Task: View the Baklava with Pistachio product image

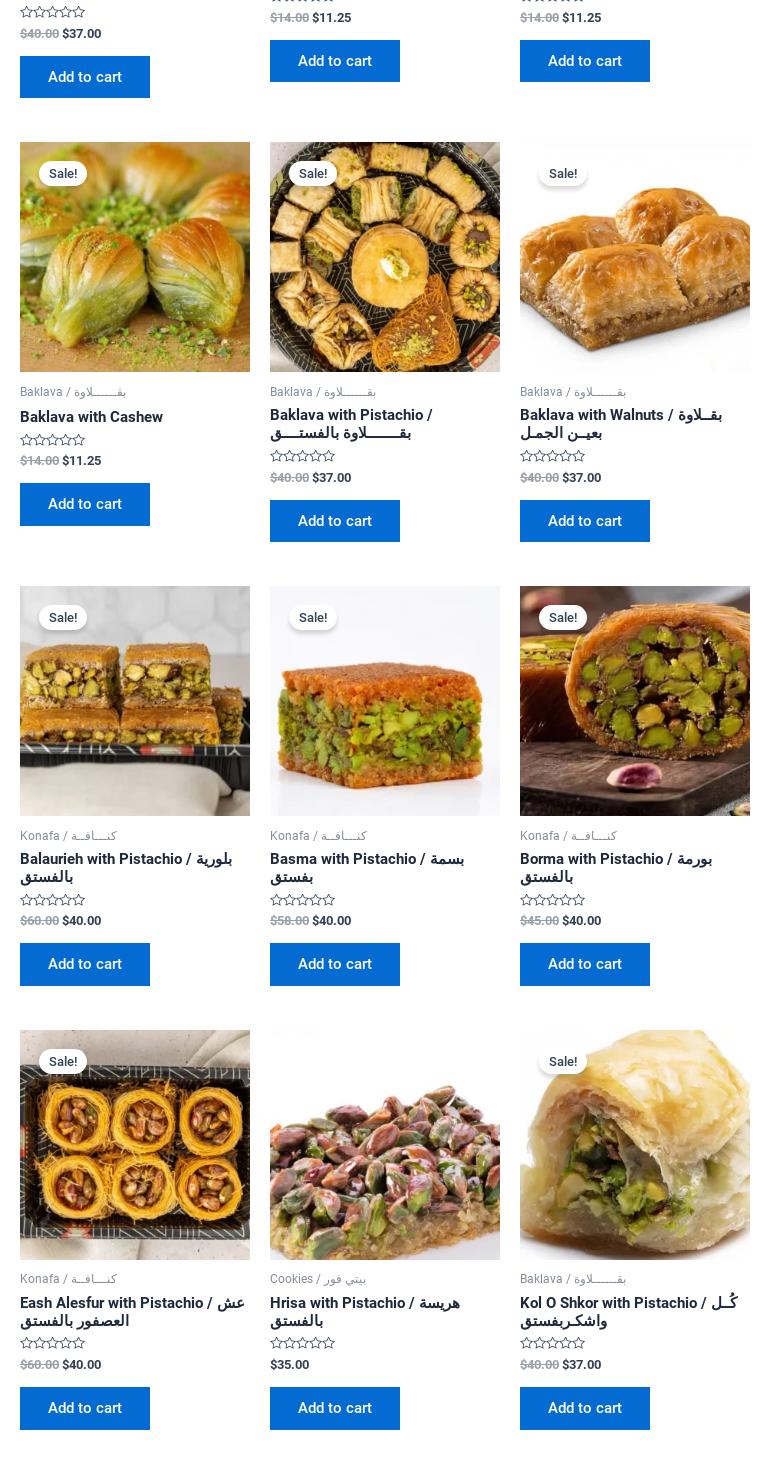Action: (385, 257)
